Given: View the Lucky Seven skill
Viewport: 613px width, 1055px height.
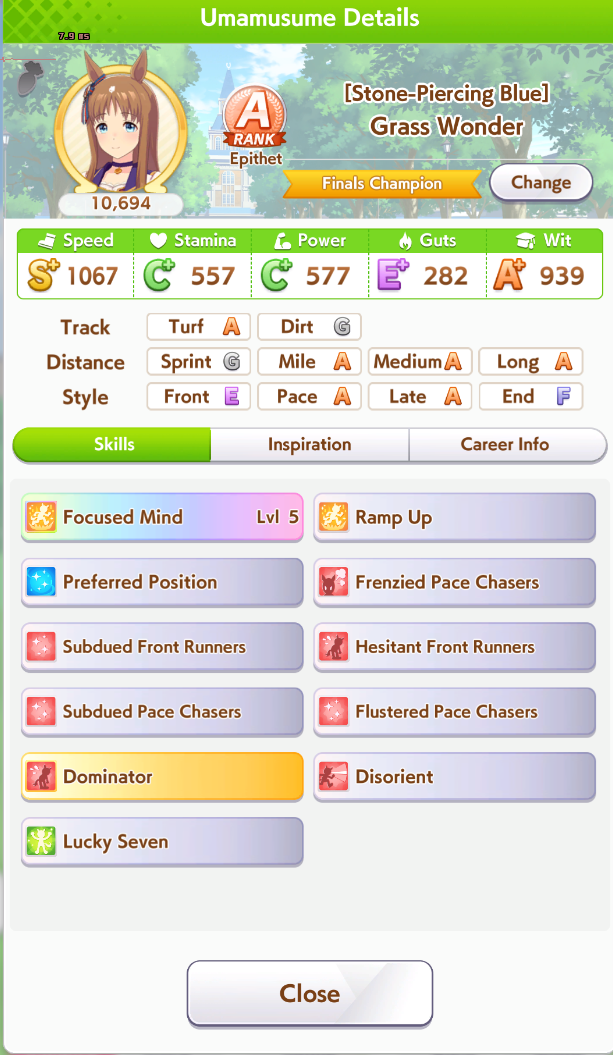Looking at the screenshot, I should pyautogui.click(x=162, y=842).
